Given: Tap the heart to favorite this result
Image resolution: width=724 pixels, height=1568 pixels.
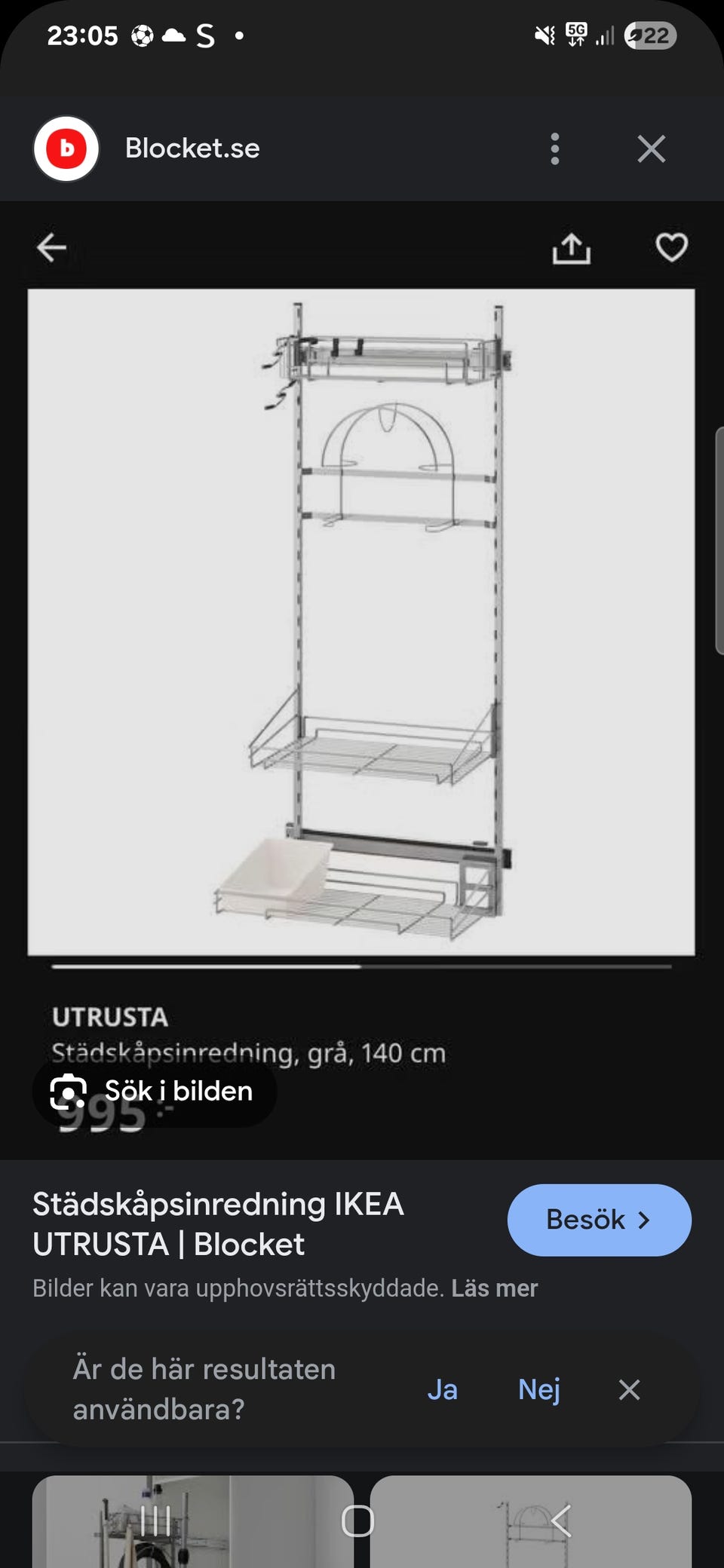Looking at the screenshot, I should click(x=670, y=247).
